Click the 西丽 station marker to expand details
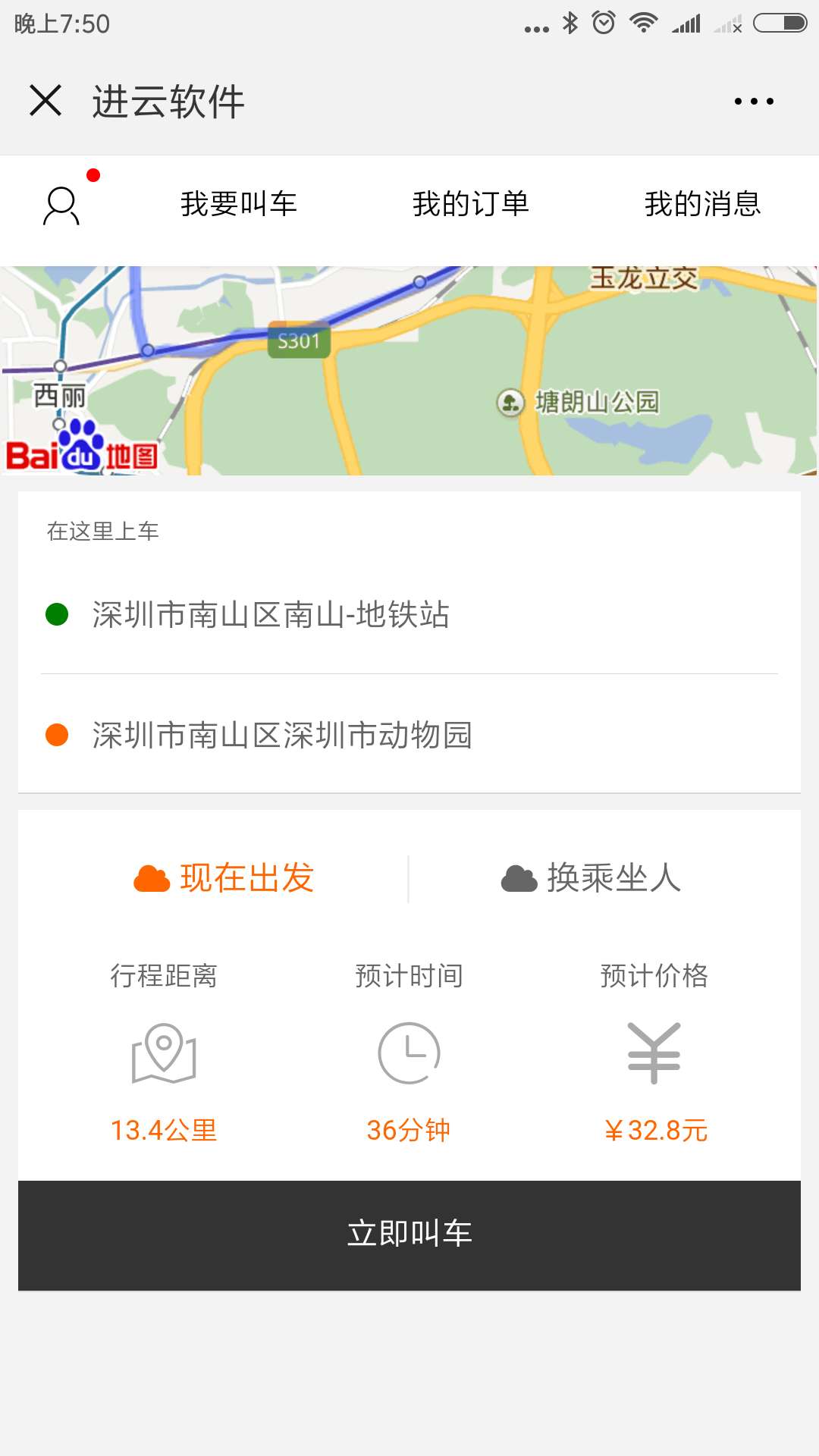 click(61, 395)
